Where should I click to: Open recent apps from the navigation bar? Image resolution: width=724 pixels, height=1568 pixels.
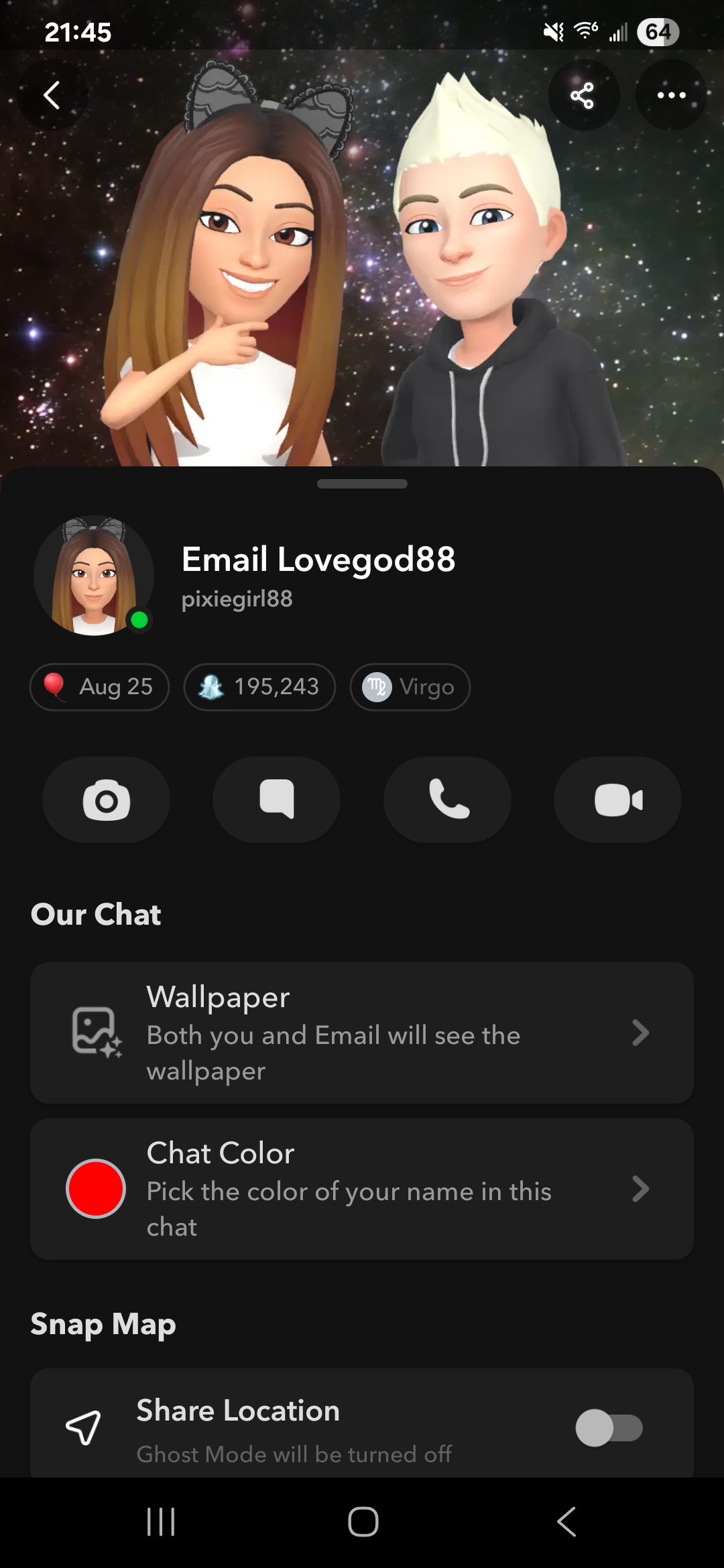(161, 1522)
